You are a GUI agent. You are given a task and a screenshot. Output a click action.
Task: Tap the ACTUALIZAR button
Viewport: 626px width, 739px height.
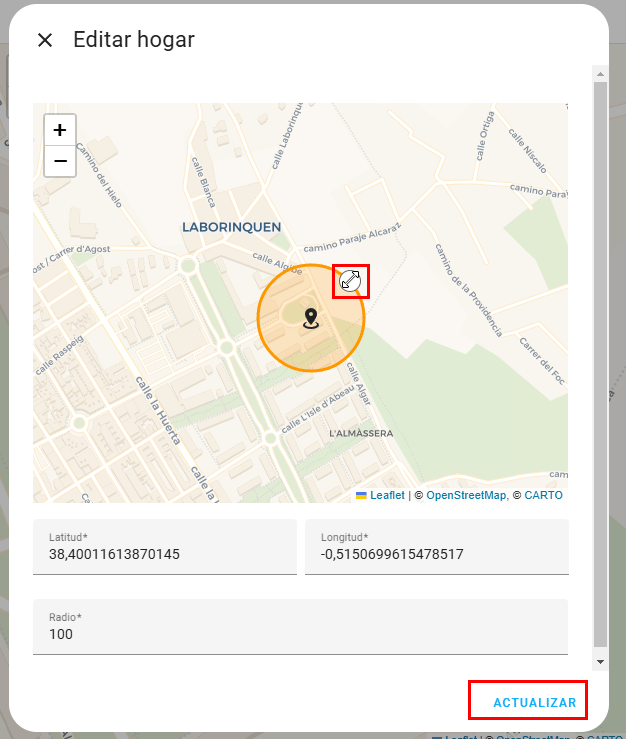click(534, 703)
